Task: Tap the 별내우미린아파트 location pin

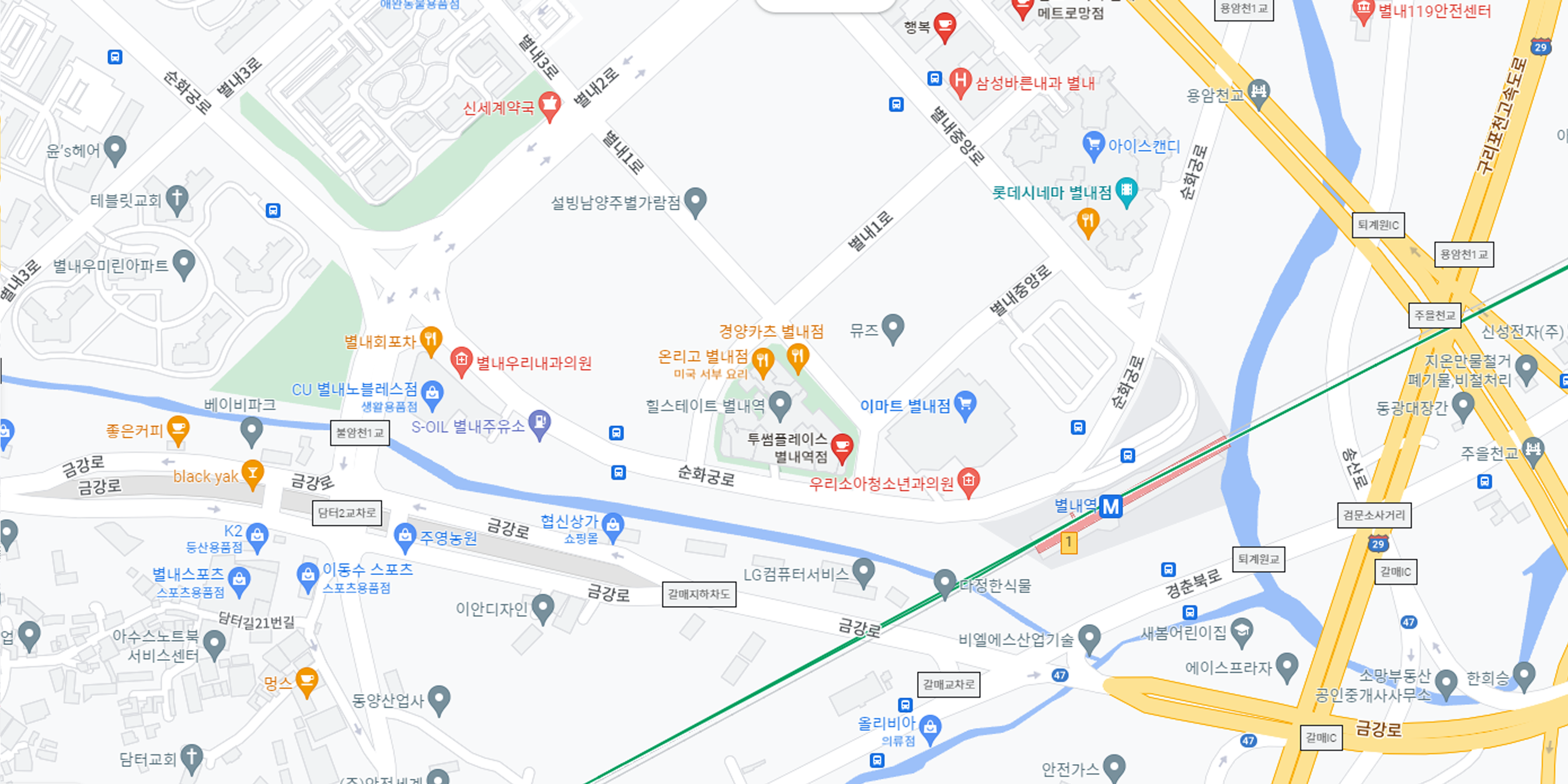Action: tap(184, 263)
